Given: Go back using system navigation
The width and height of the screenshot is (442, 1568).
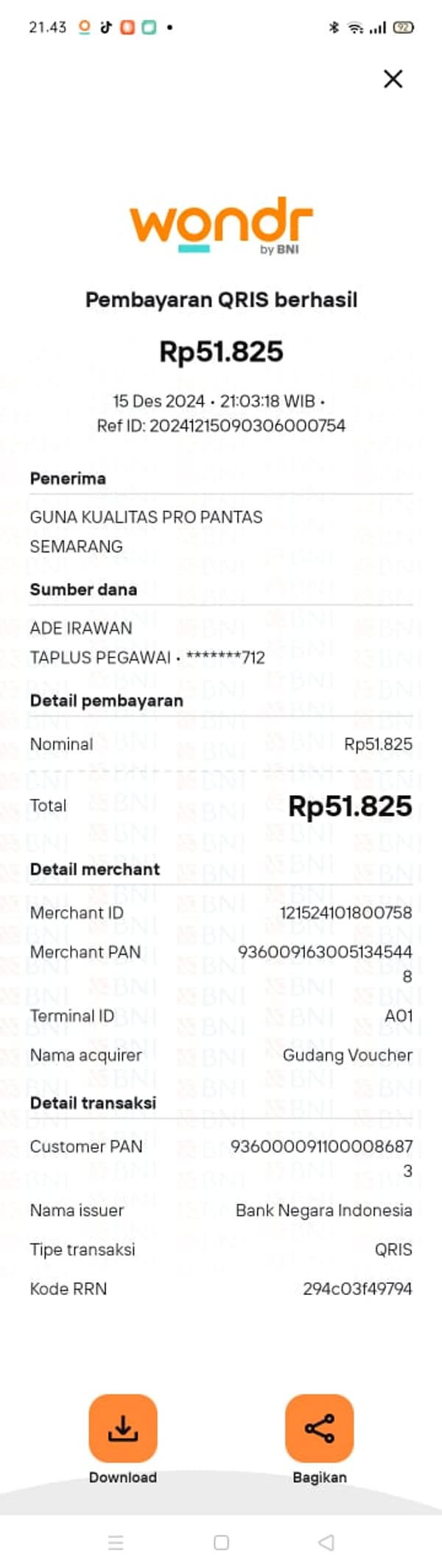Looking at the screenshot, I should pyautogui.click(x=326, y=1542).
